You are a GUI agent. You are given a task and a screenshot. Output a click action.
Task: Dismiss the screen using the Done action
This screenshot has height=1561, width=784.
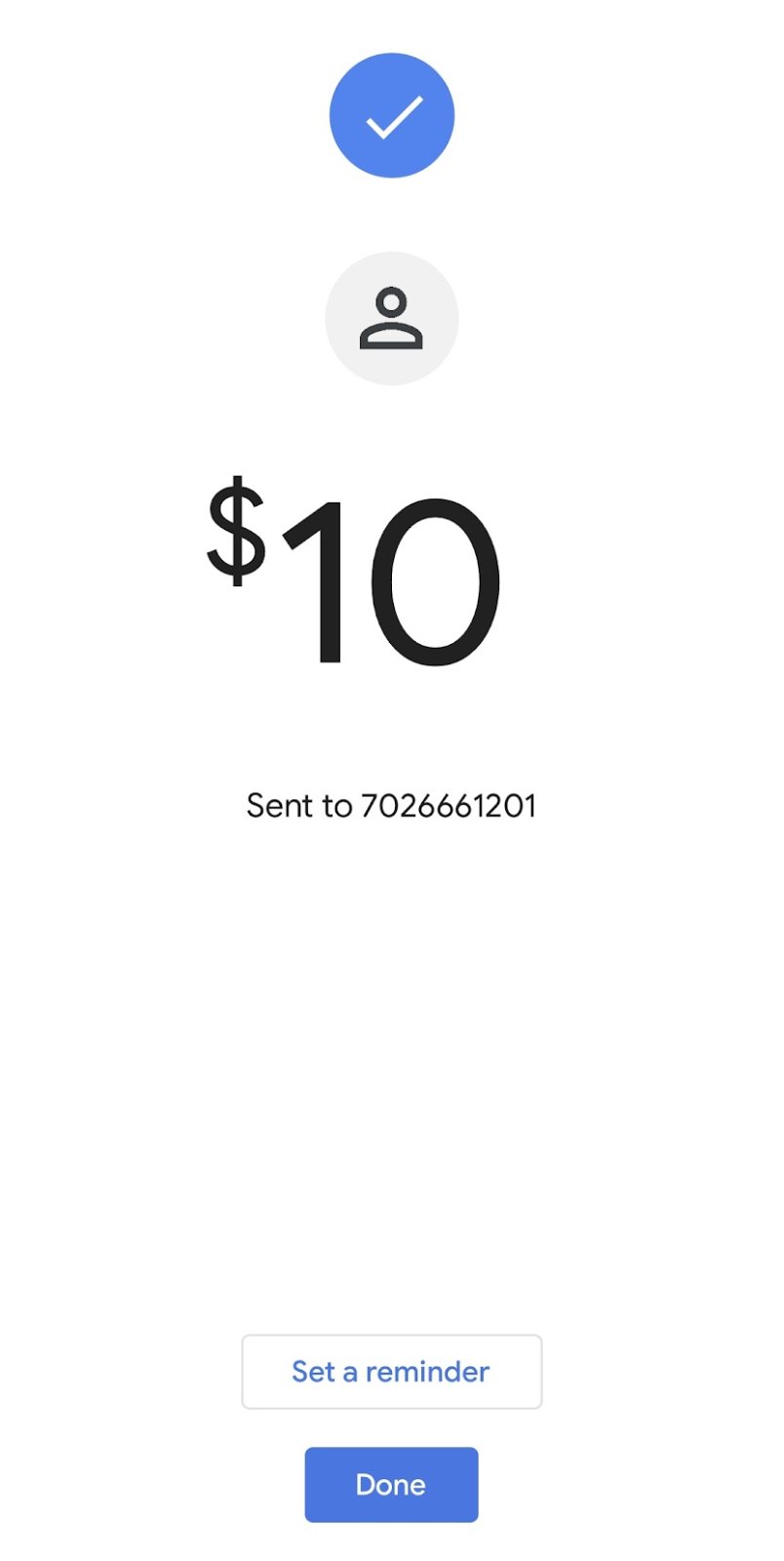coord(391,1484)
